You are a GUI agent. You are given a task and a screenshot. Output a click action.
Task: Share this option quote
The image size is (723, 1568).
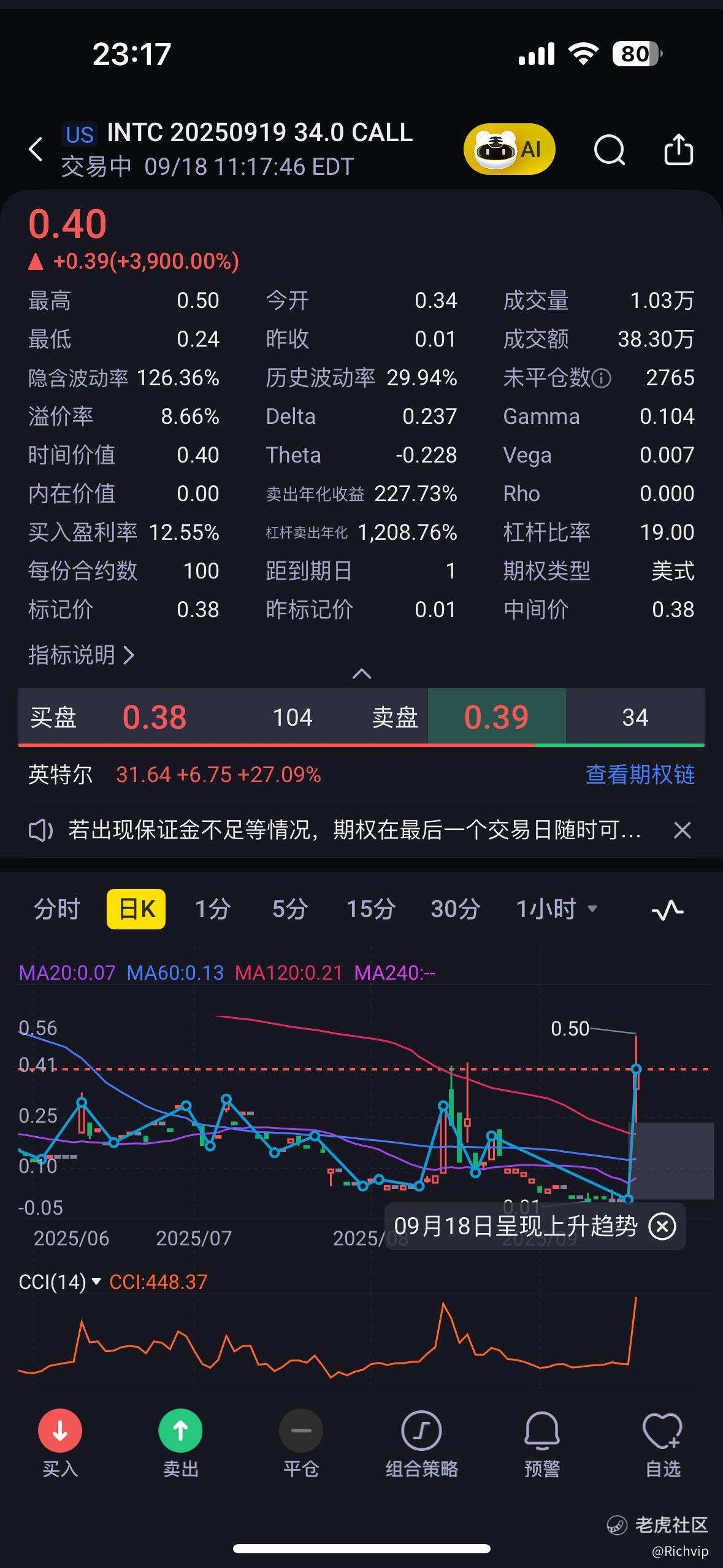coord(678,149)
